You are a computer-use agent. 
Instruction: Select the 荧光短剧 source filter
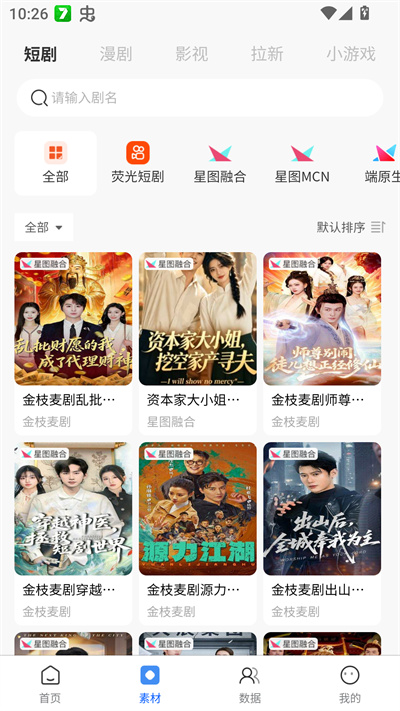(137, 163)
